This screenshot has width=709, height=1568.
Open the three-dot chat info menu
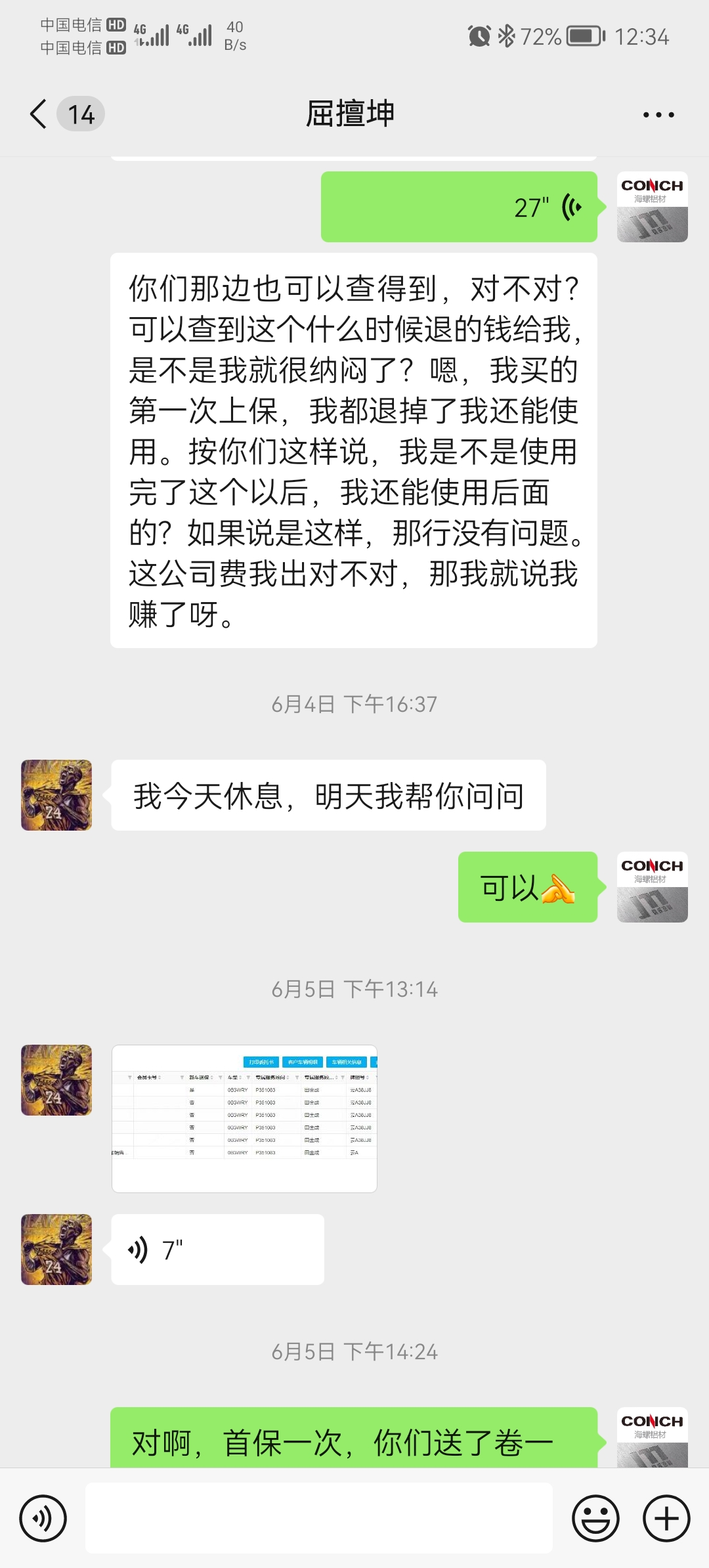[658, 115]
